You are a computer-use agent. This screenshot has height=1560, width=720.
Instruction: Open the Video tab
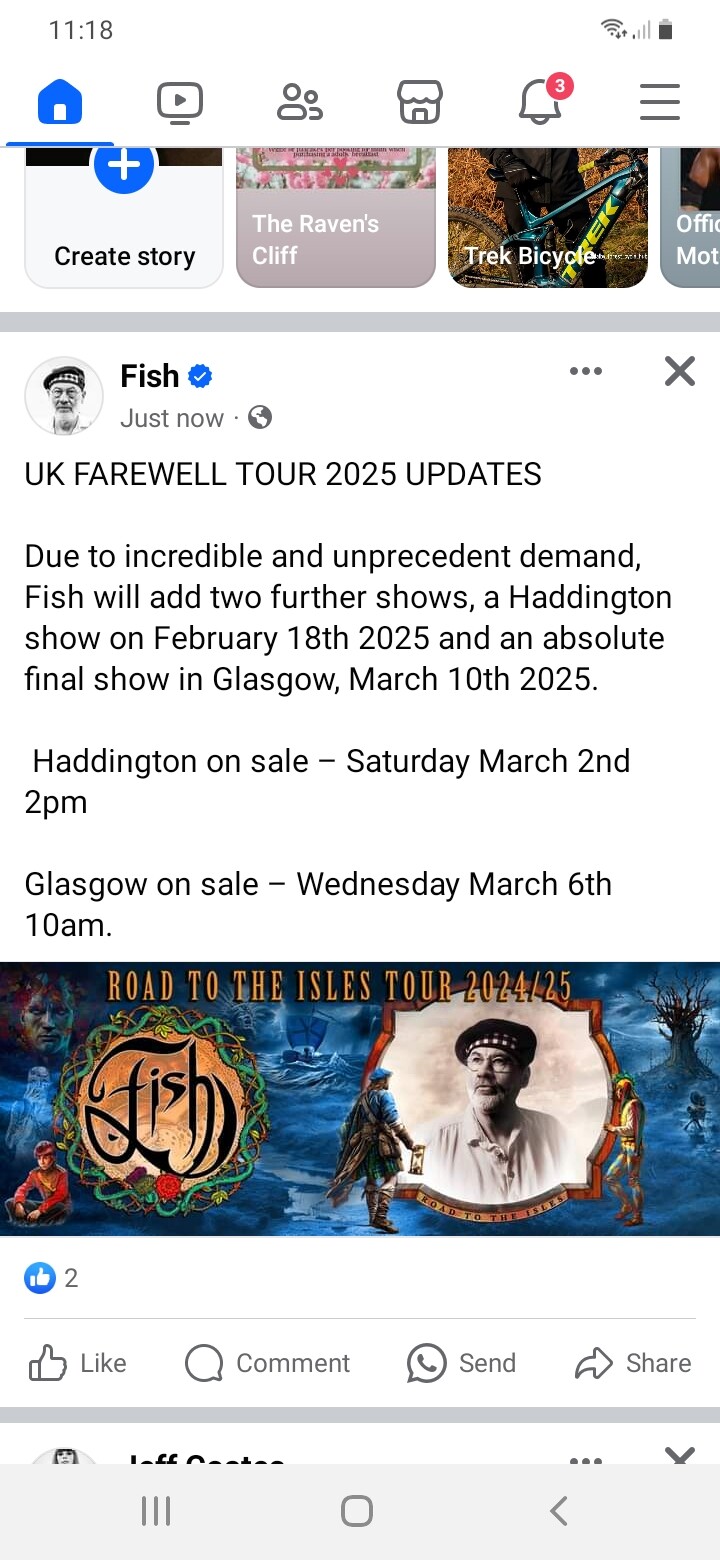pos(180,102)
